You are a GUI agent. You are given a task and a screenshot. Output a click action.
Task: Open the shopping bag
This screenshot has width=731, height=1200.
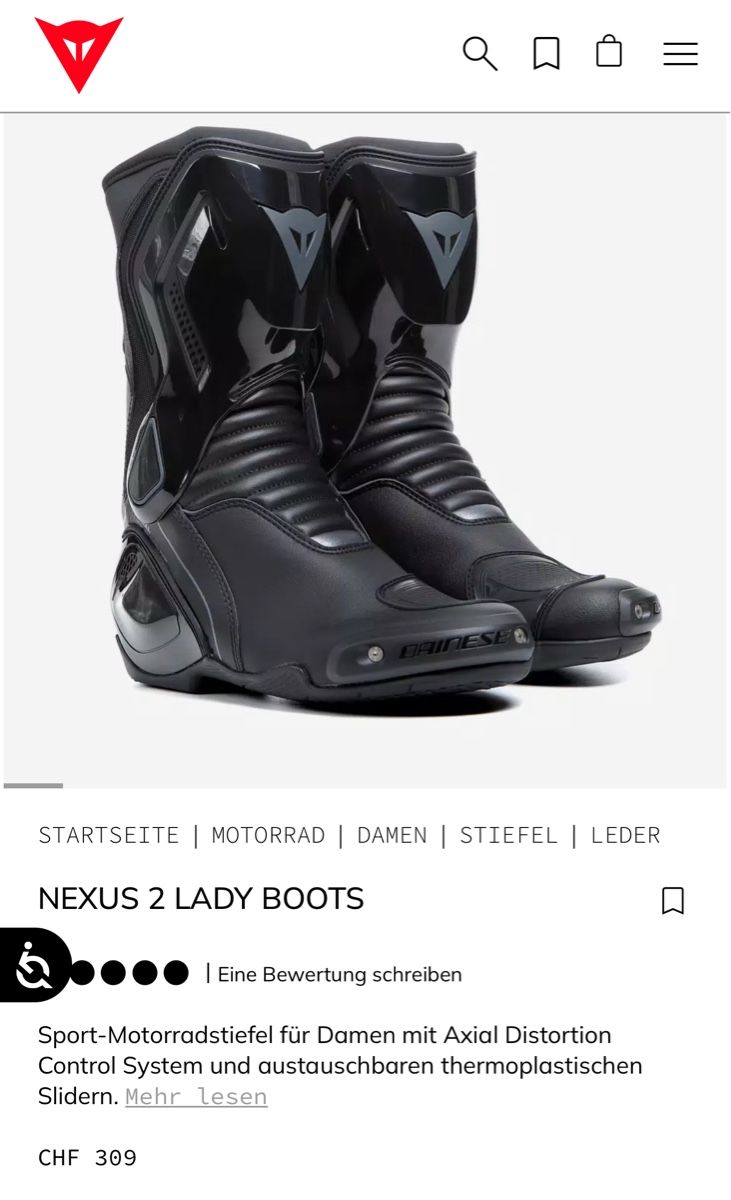pos(609,51)
